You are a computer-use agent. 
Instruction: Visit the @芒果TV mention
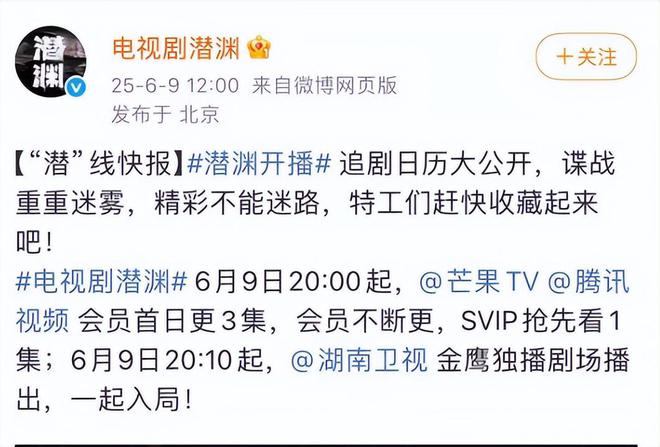click(471, 280)
